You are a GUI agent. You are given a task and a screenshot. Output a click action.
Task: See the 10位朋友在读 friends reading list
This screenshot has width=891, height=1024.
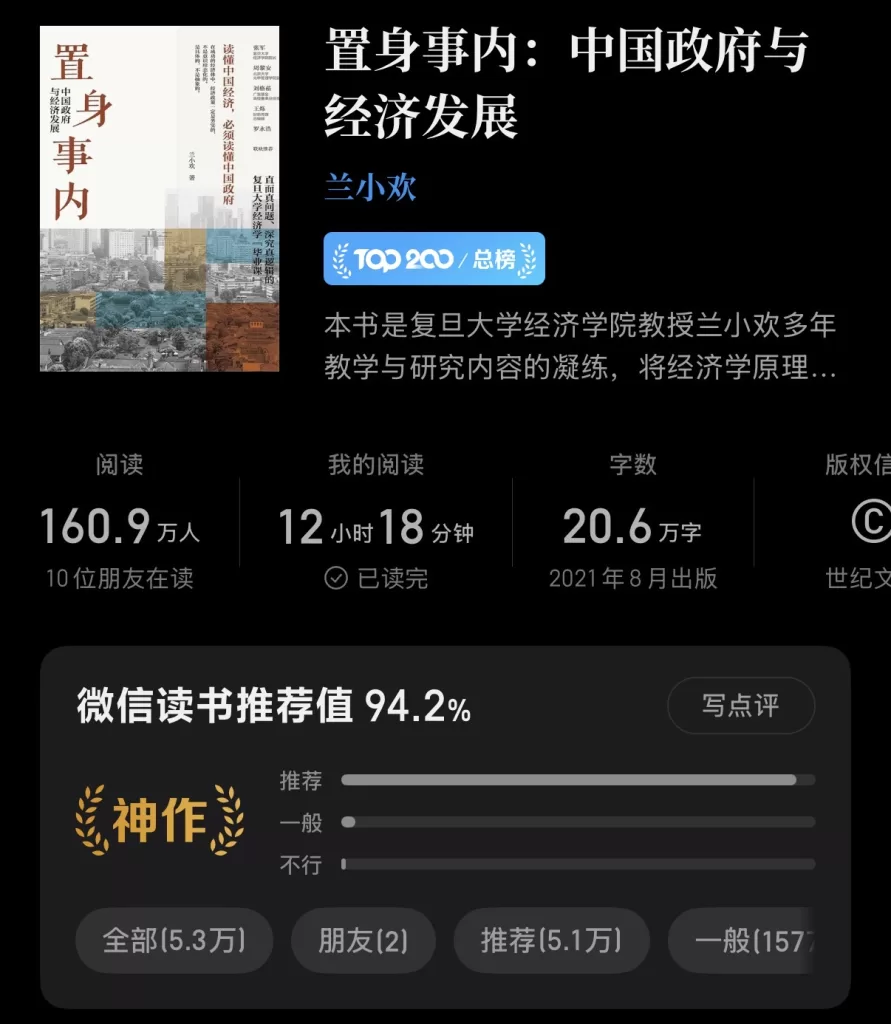click(x=119, y=579)
